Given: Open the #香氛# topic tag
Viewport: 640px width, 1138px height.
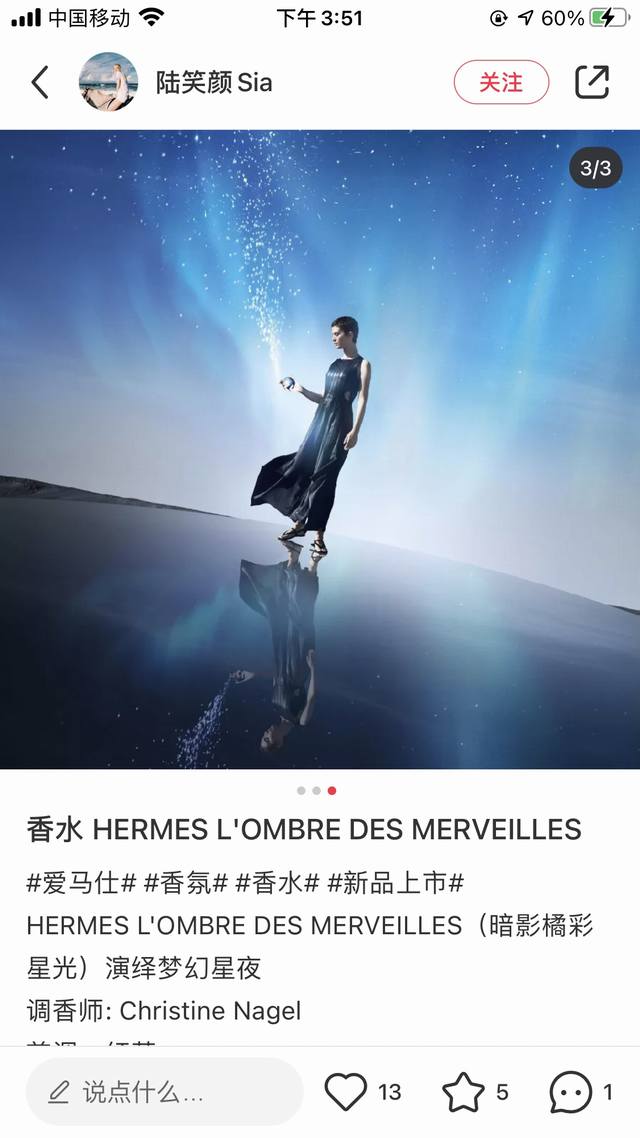Looking at the screenshot, I should point(185,883).
